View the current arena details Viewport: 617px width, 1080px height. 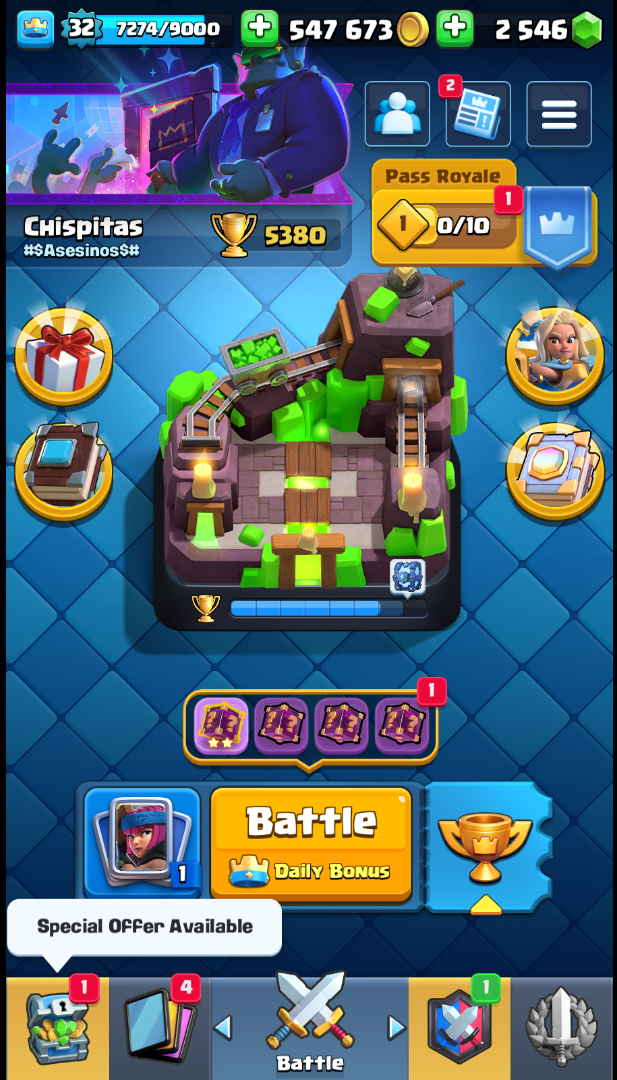308,450
